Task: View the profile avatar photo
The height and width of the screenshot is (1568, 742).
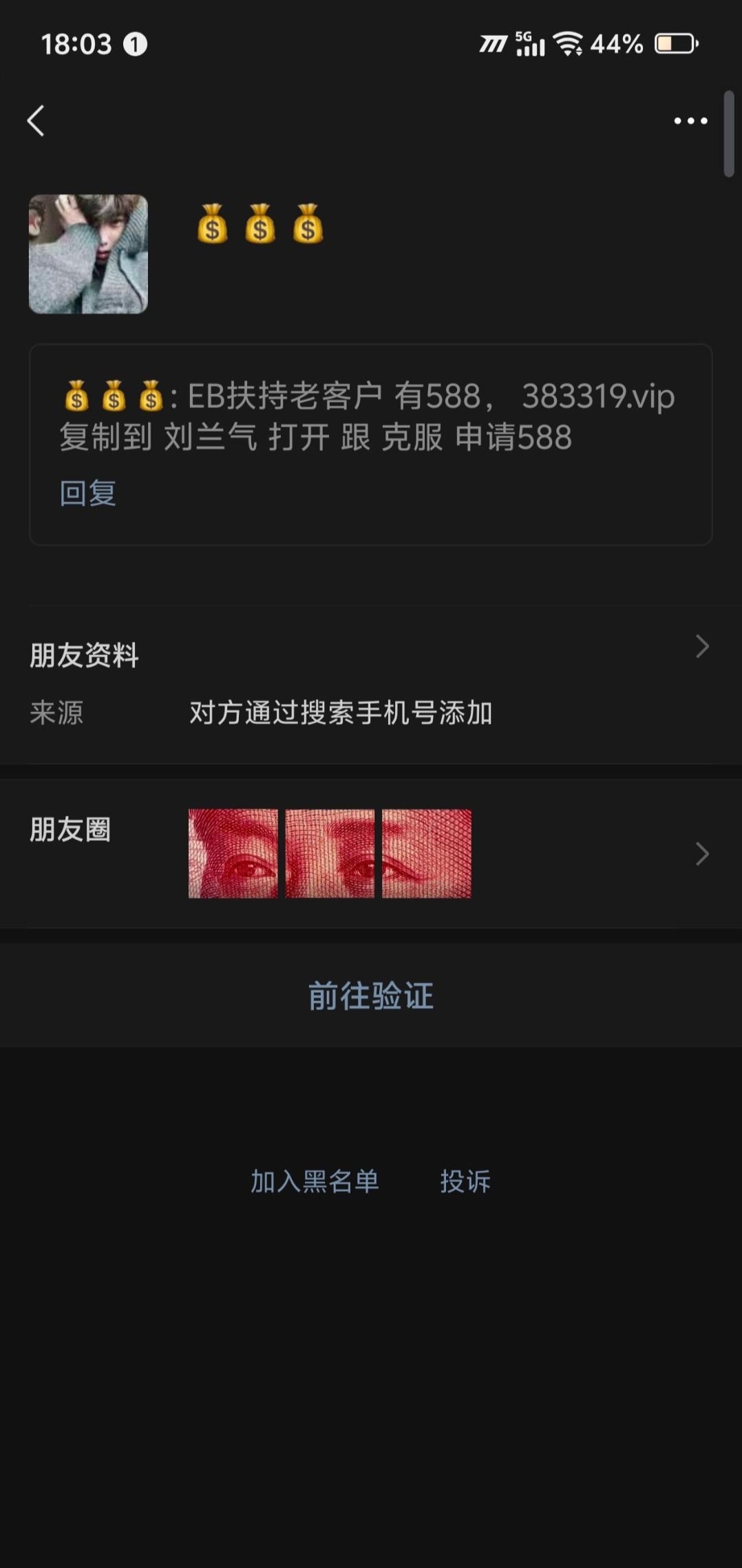Action: pos(88,254)
